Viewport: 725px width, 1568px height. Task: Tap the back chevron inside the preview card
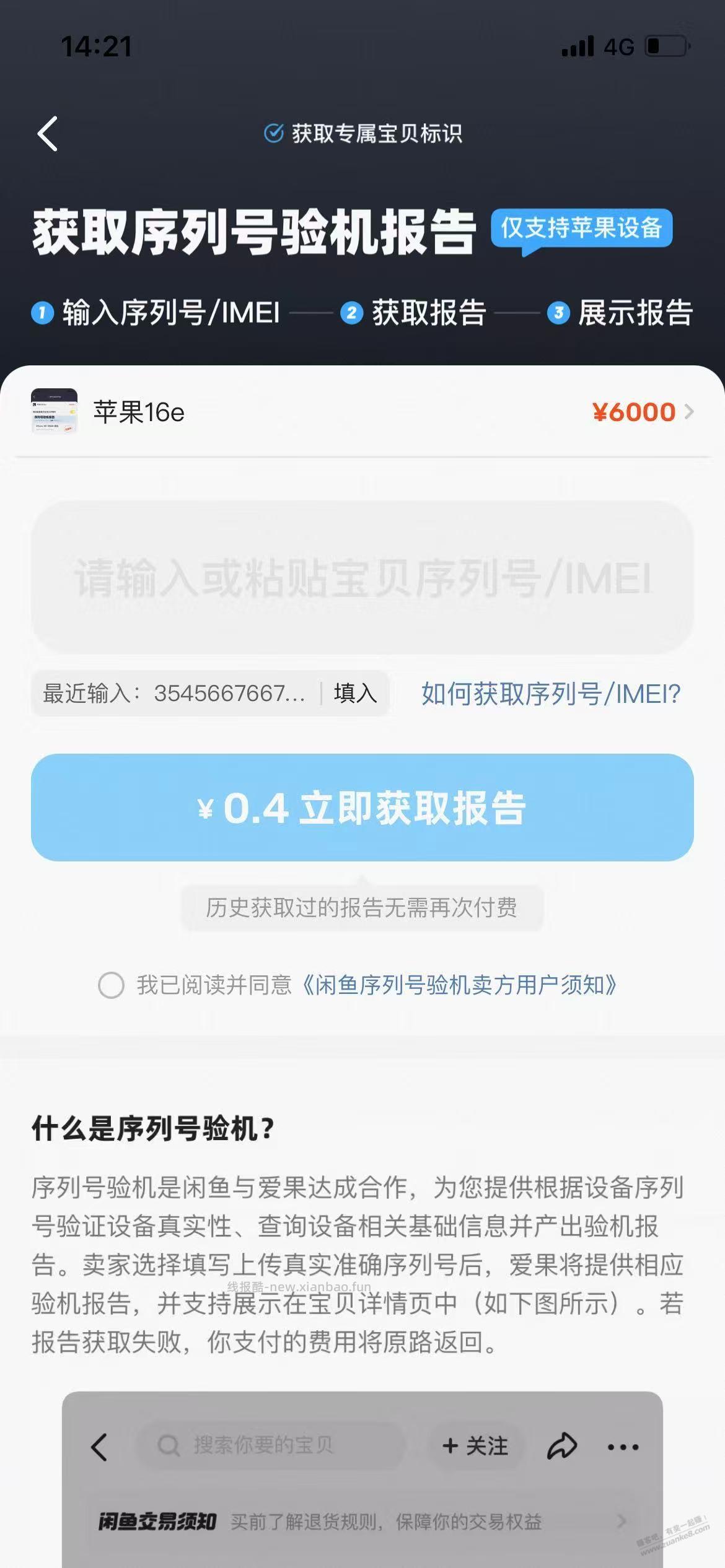tap(99, 1447)
